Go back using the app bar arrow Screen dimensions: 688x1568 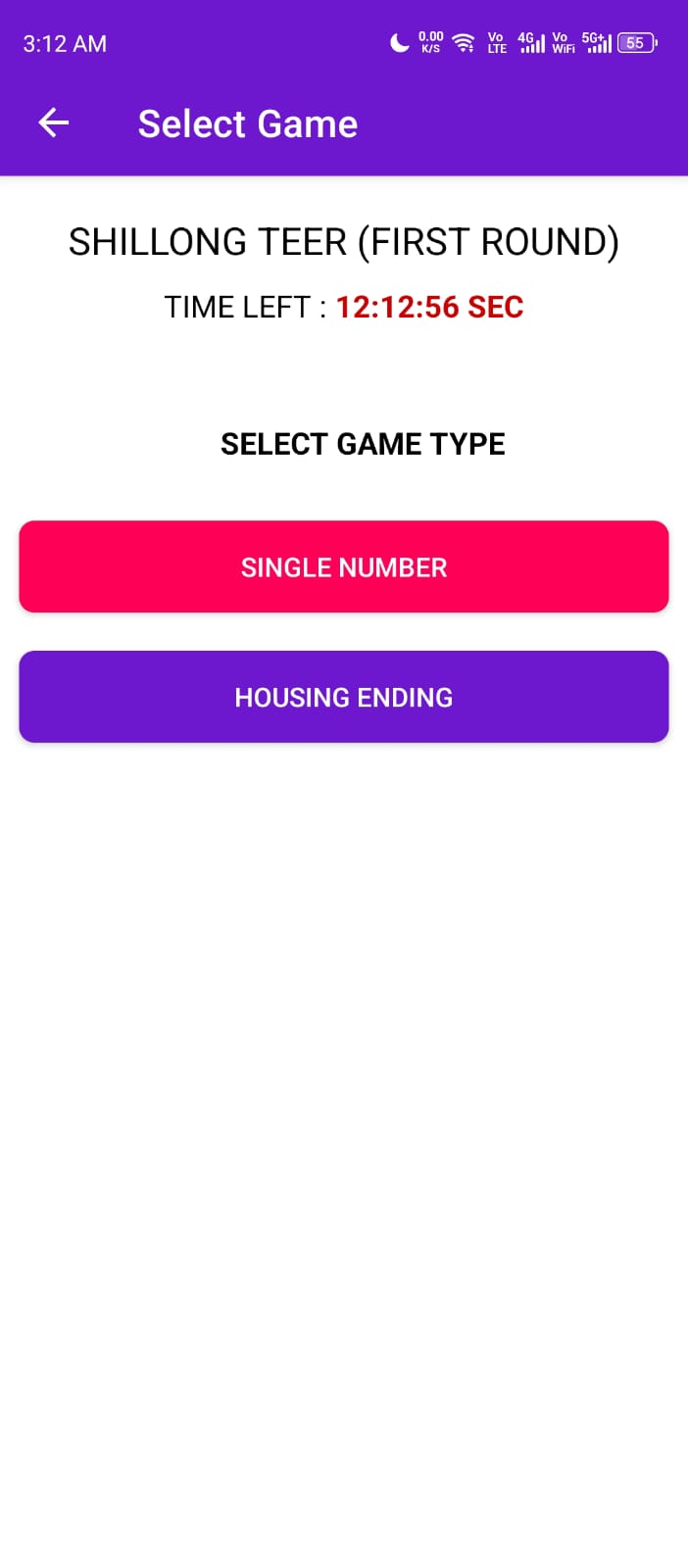53,122
